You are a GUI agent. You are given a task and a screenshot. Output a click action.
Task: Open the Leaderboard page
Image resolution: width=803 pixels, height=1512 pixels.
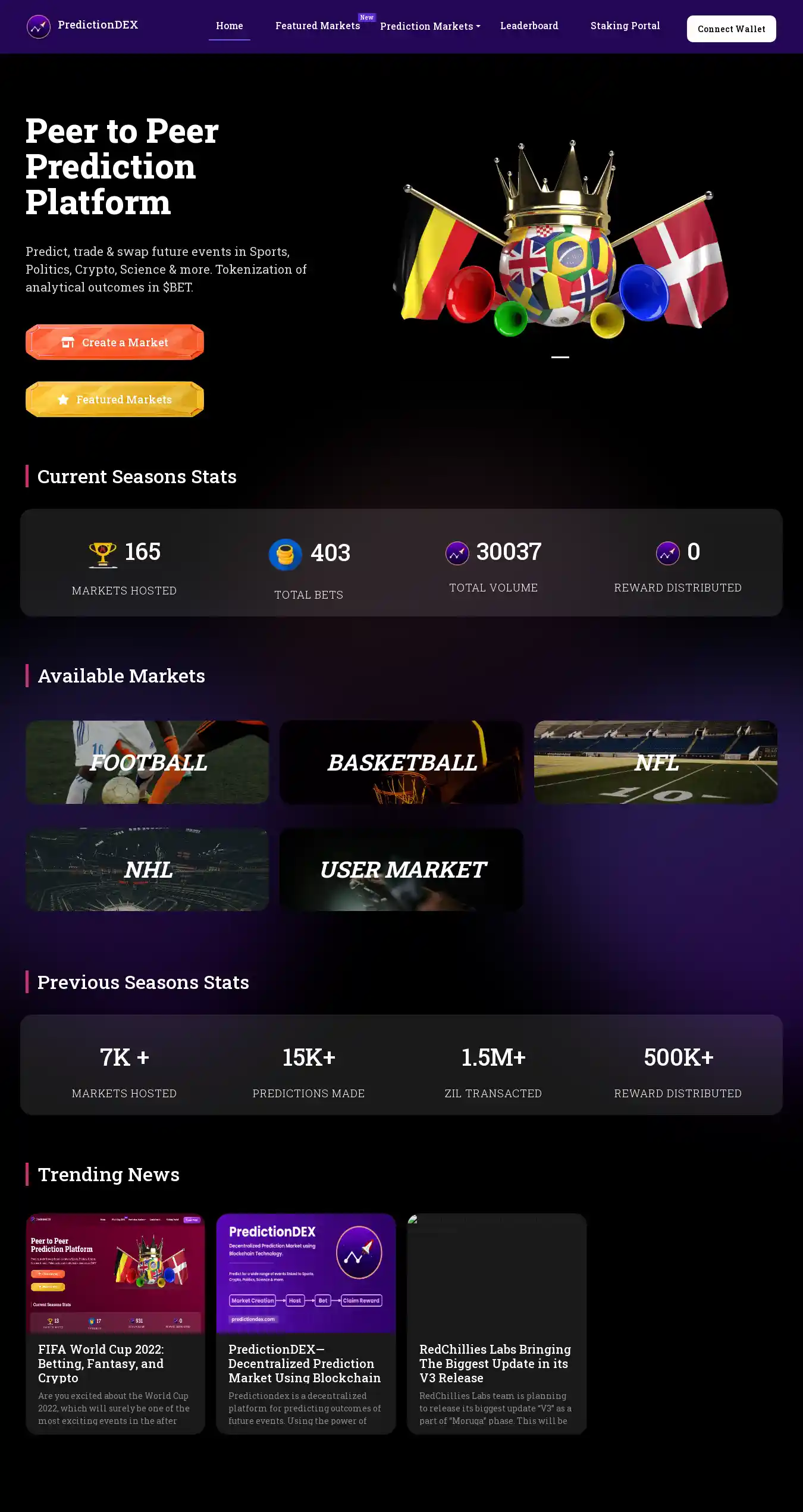(529, 26)
